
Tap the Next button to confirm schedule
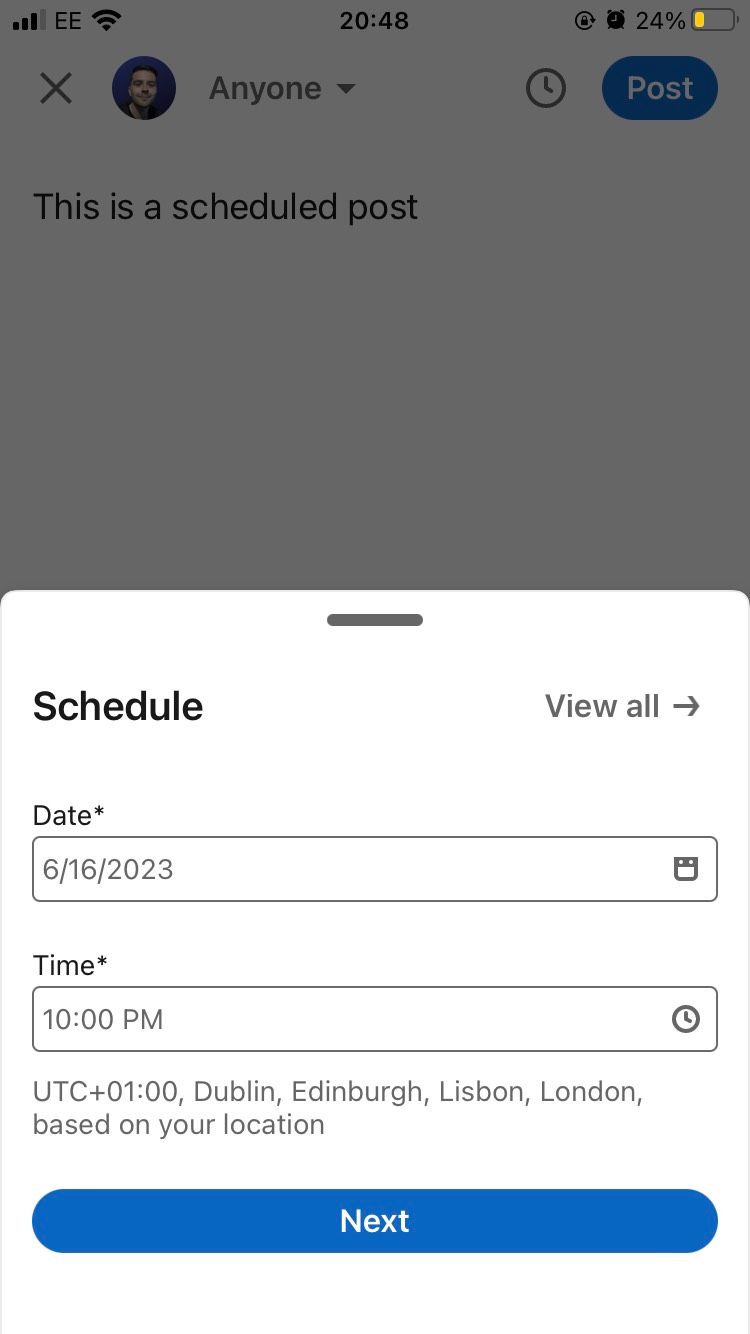tap(374, 1220)
